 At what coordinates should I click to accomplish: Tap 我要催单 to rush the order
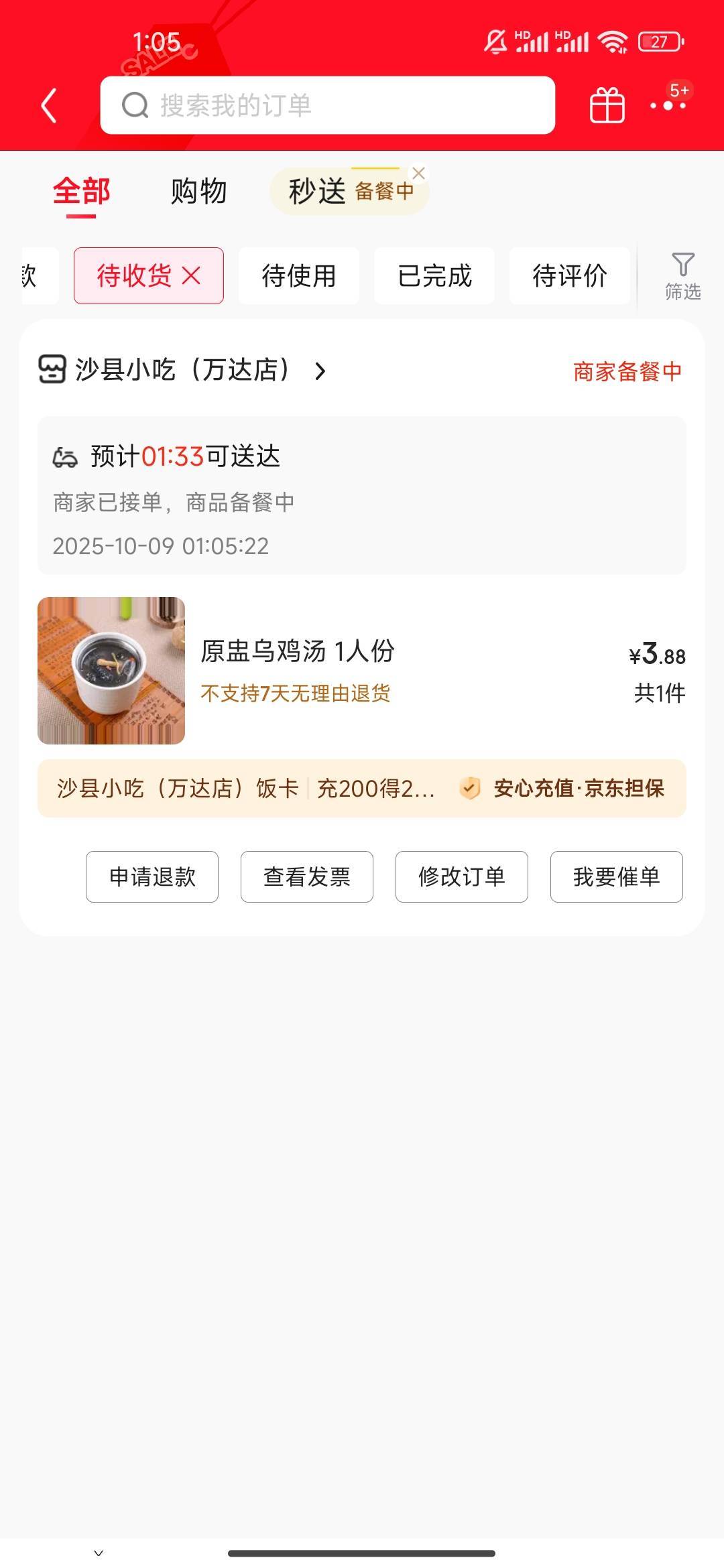pos(616,876)
